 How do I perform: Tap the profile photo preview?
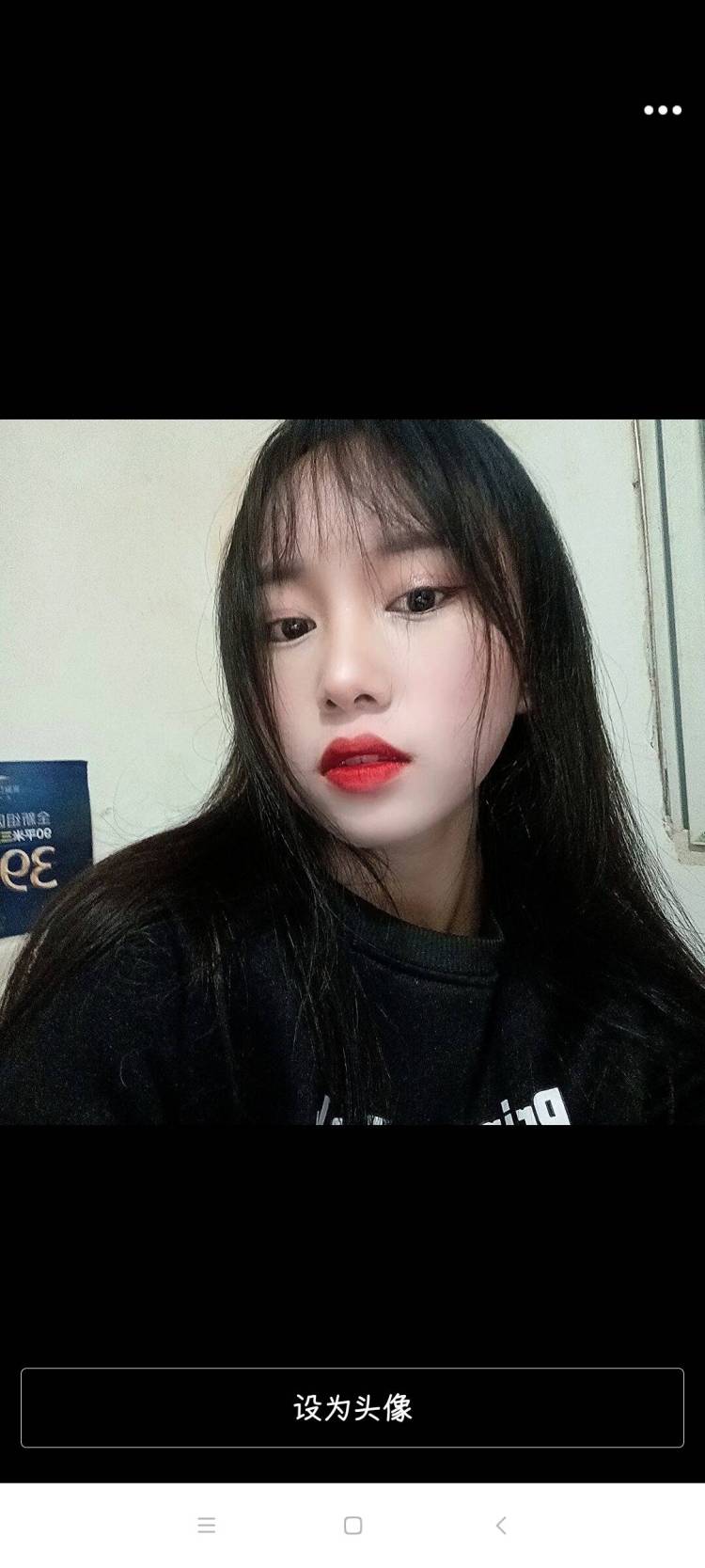352,771
